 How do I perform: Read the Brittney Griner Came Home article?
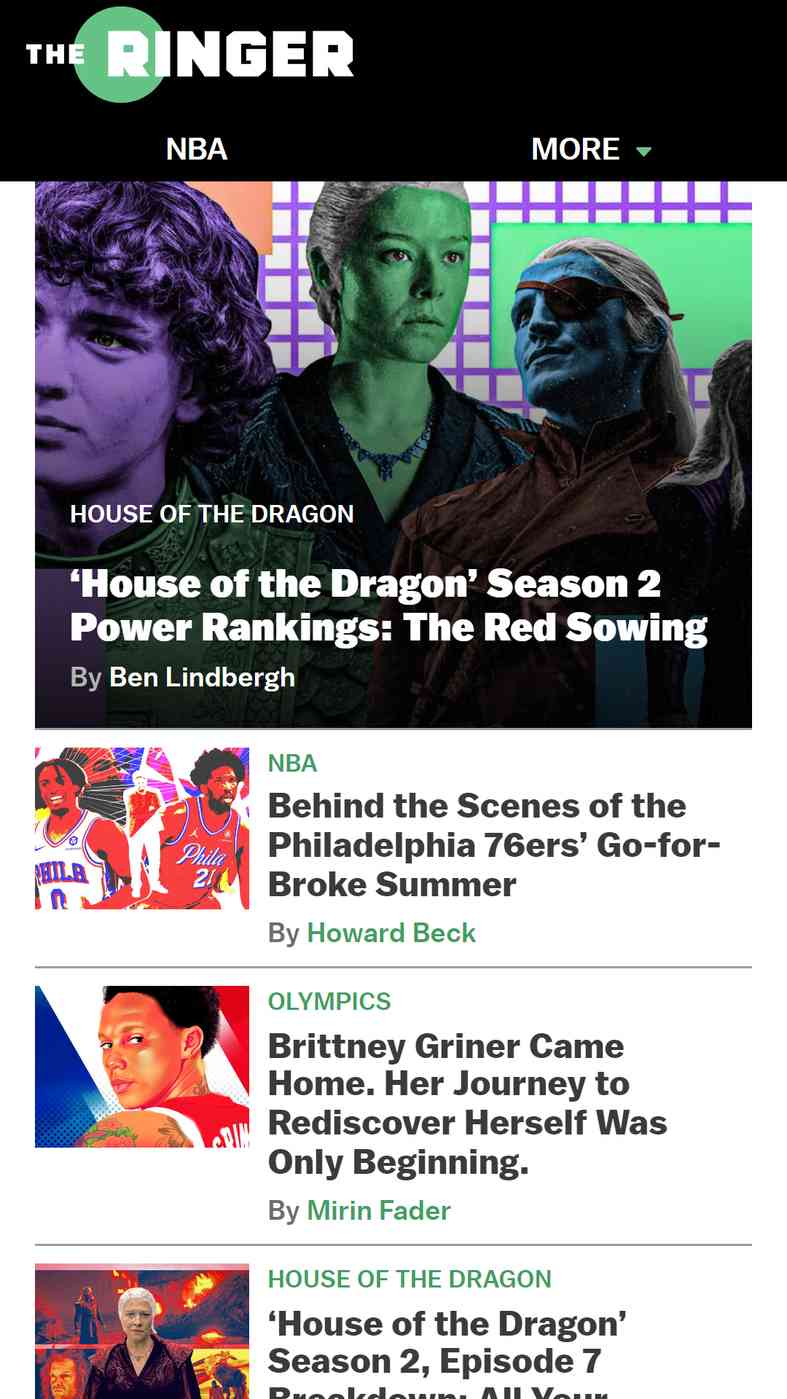click(467, 1104)
